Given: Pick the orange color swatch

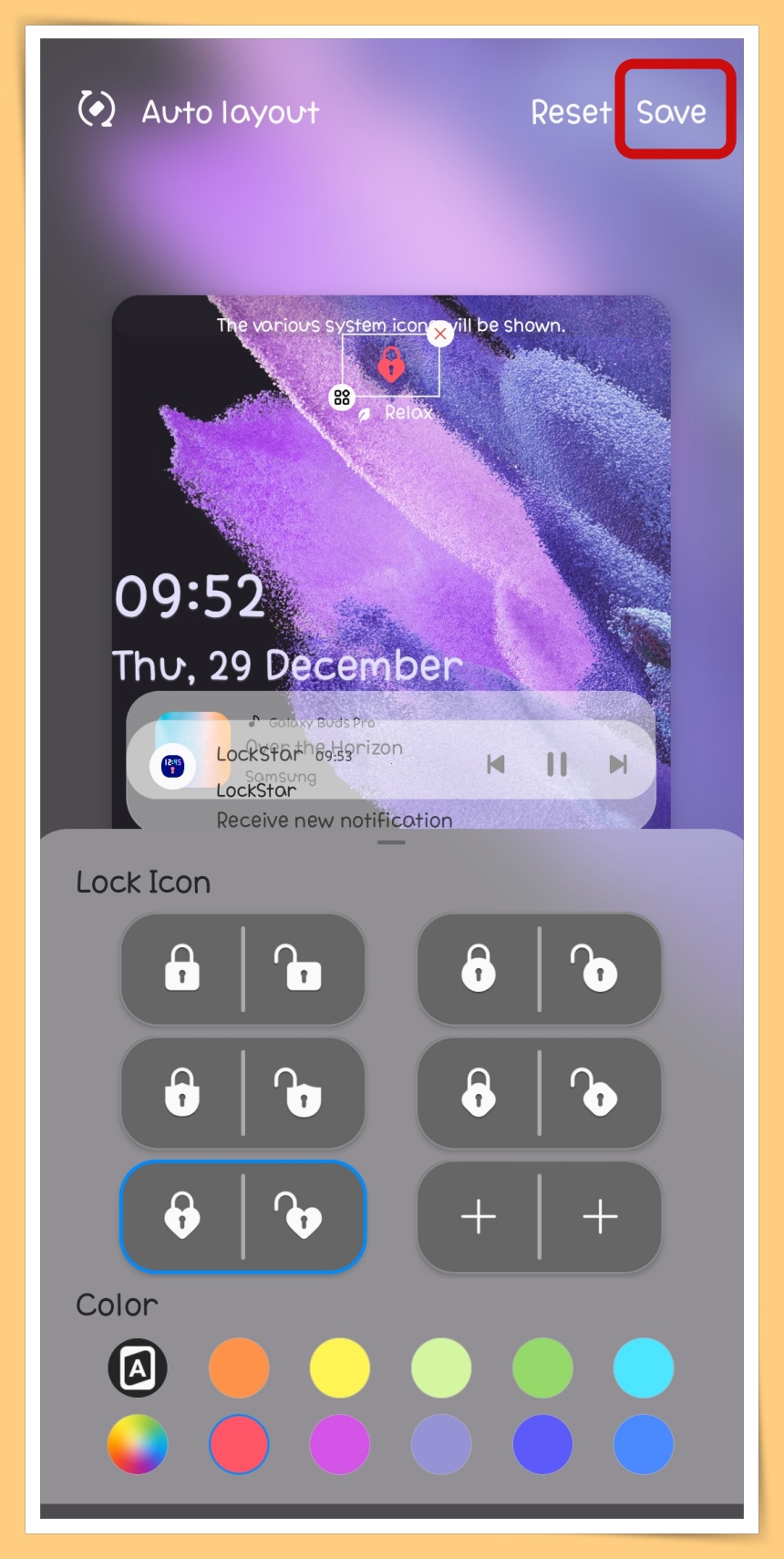Looking at the screenshot, I should point(239,1368).
